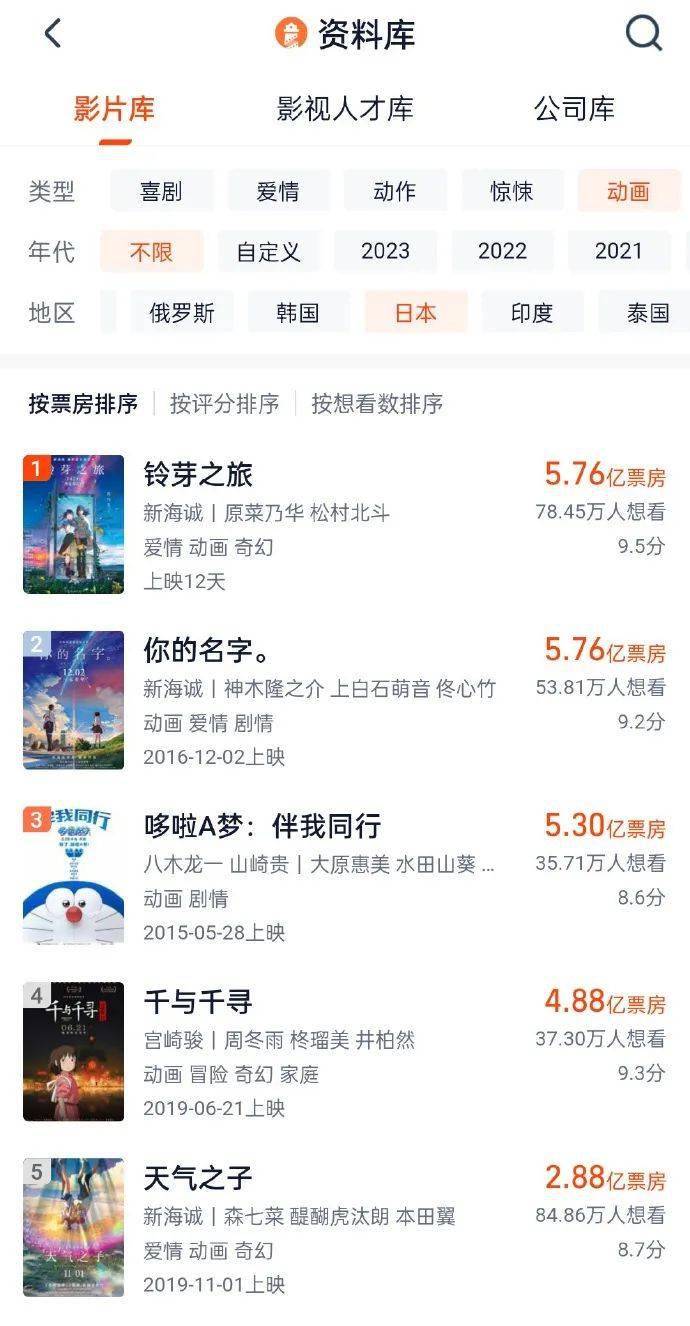View details for 哆啦A梦:伴我同行
The height and width of the screenshot is (1326, 690).
coord(262,826)
